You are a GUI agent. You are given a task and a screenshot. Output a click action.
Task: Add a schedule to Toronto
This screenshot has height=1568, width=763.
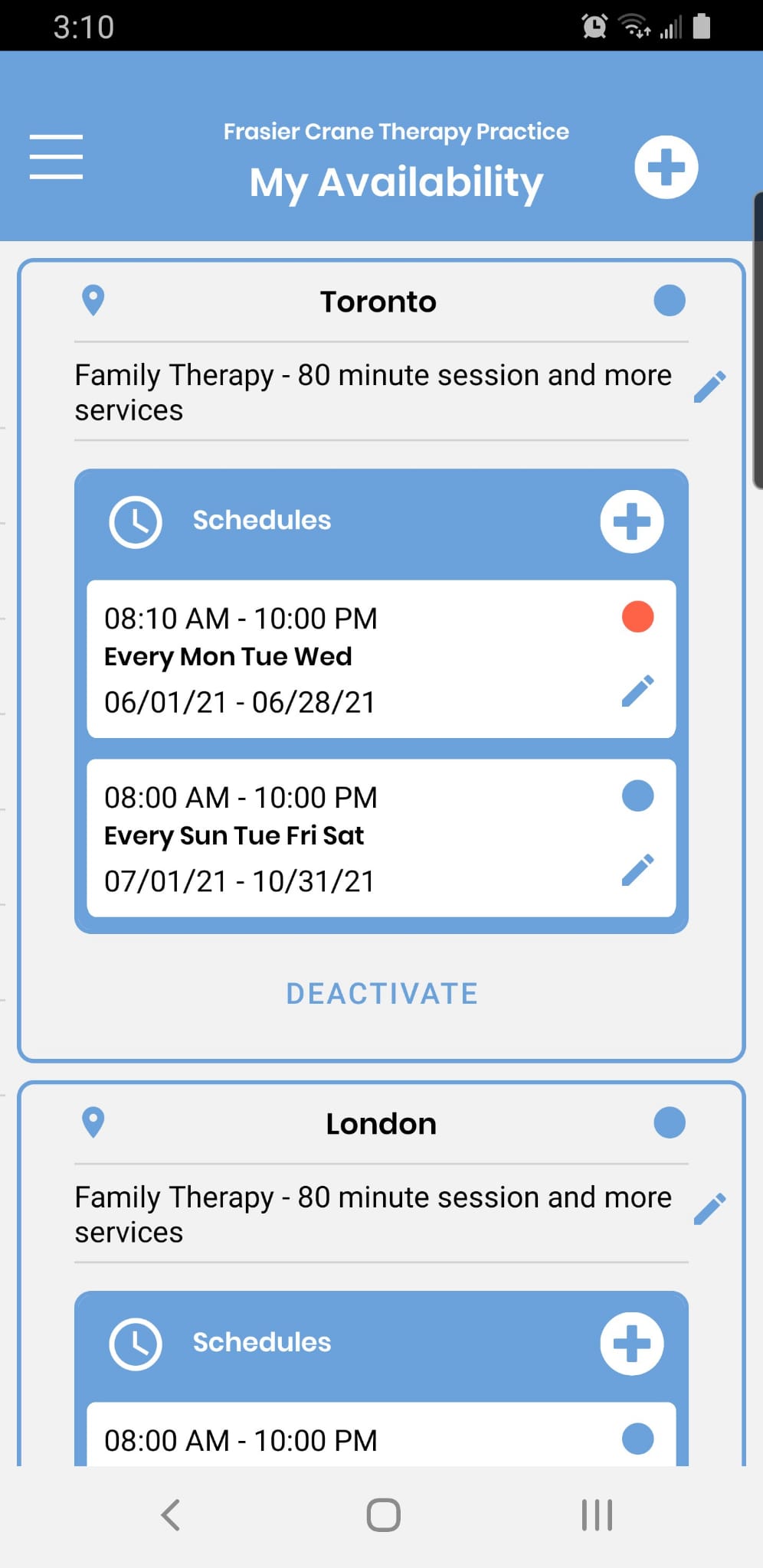[x=631, y=521]
